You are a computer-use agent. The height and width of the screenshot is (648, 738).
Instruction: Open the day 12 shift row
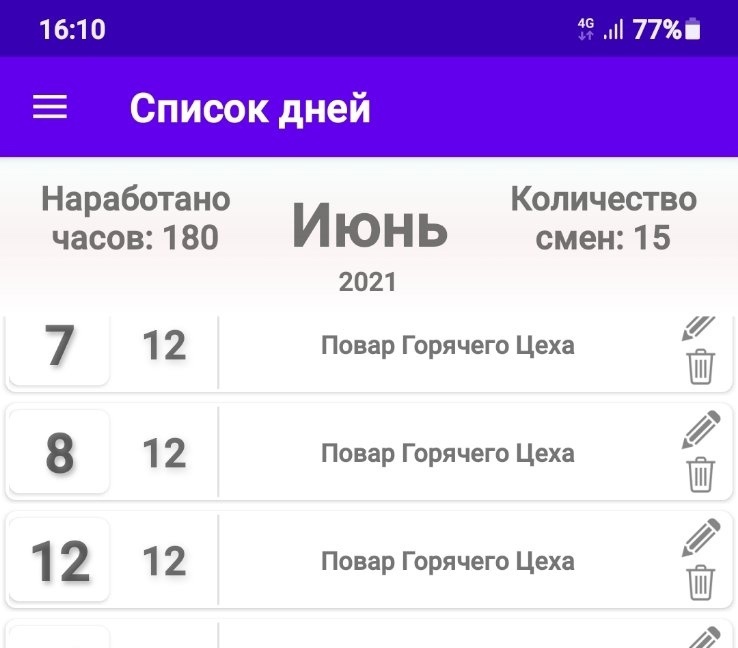coord(447,561)
